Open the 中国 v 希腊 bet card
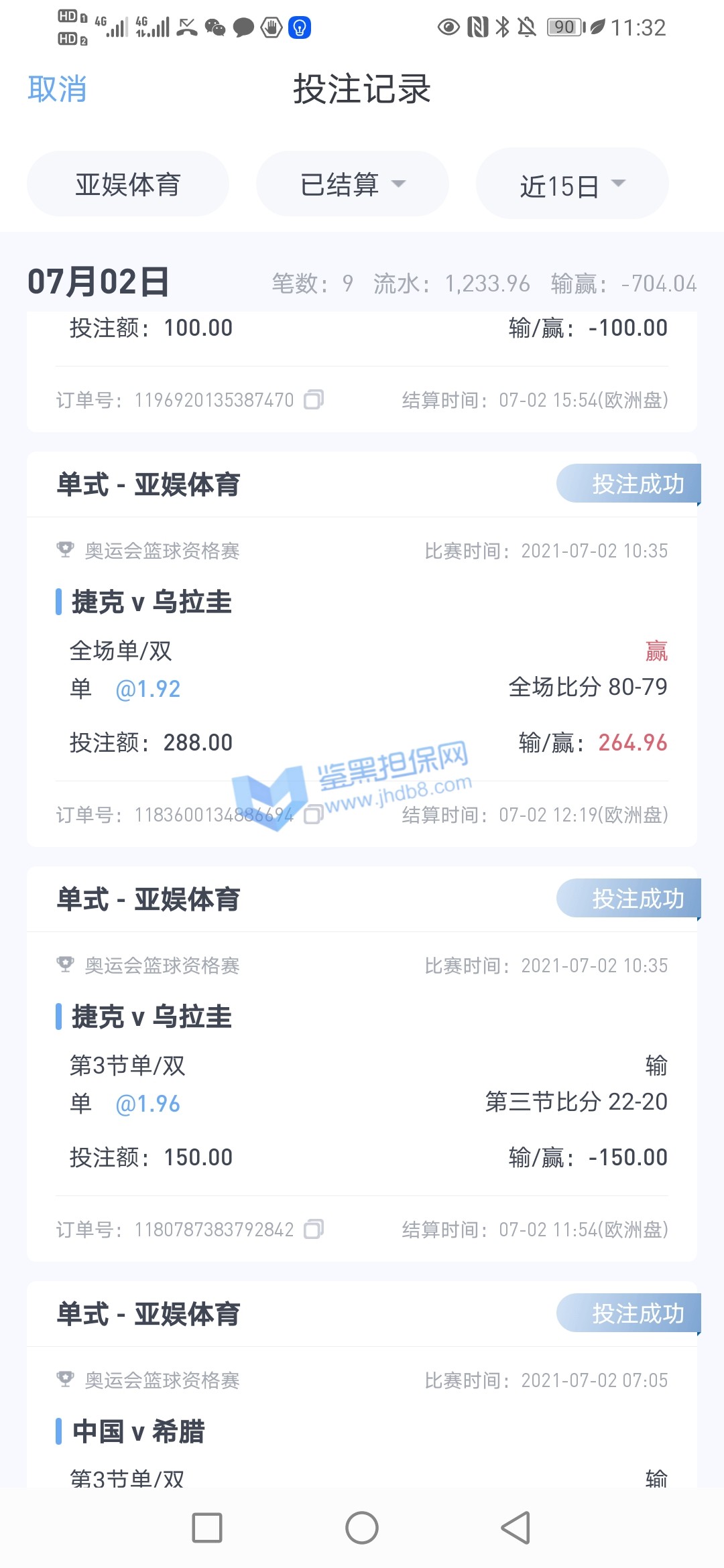This screenshot has height=1568, width=724. pyautogui.click(x=362, y=1431)
